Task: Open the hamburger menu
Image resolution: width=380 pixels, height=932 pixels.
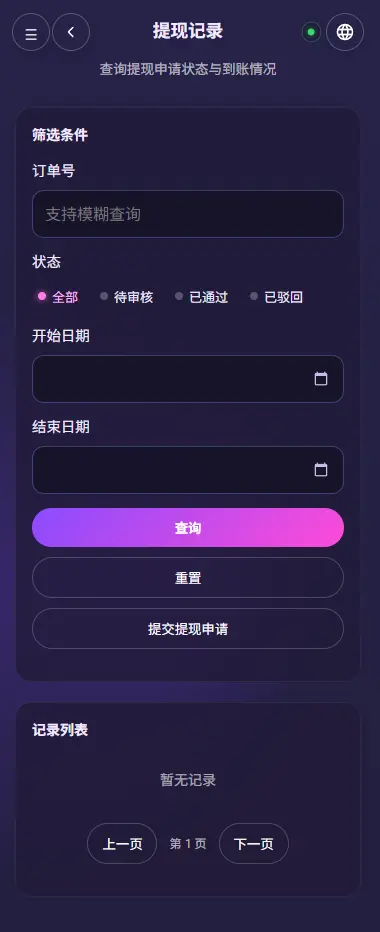Action: [31, 32]
